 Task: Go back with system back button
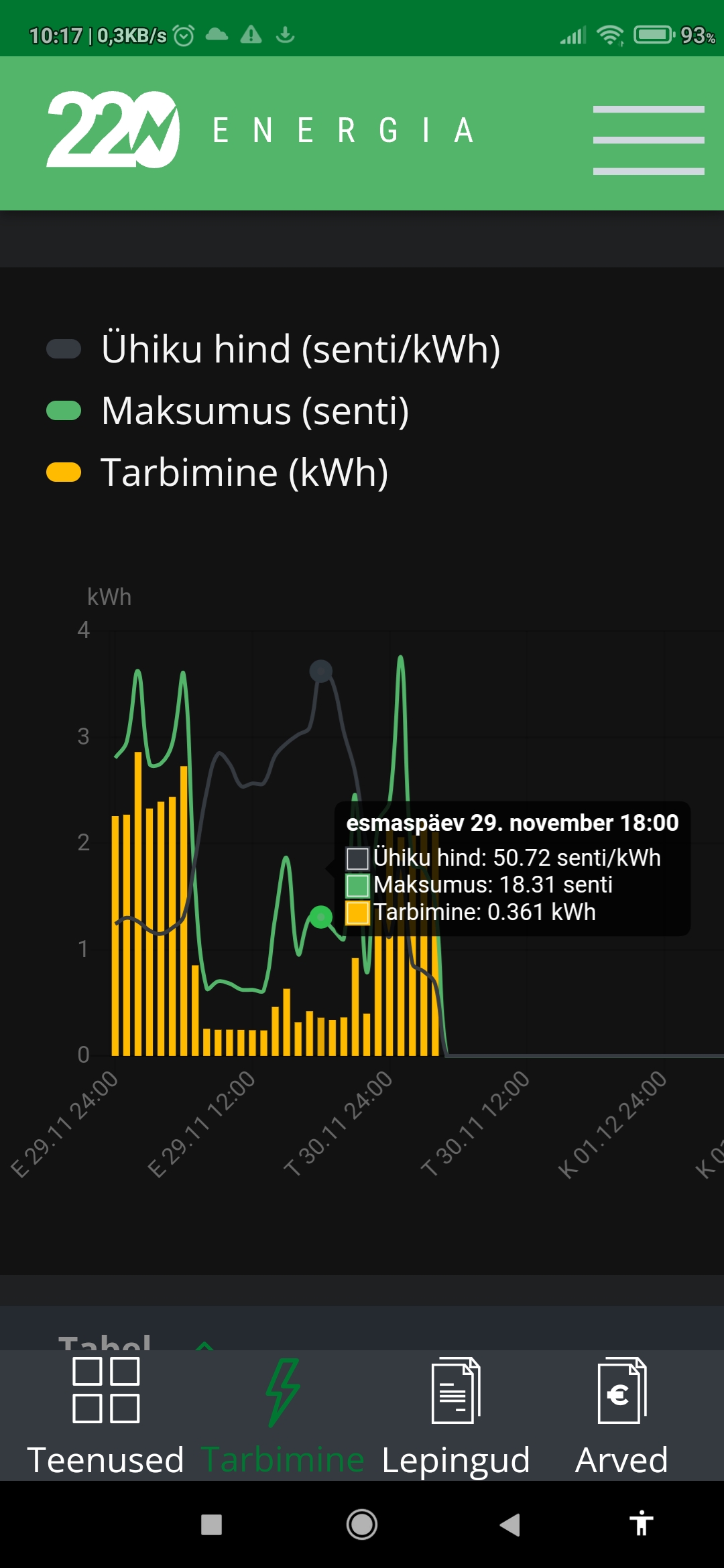[x=509, y=1524]
